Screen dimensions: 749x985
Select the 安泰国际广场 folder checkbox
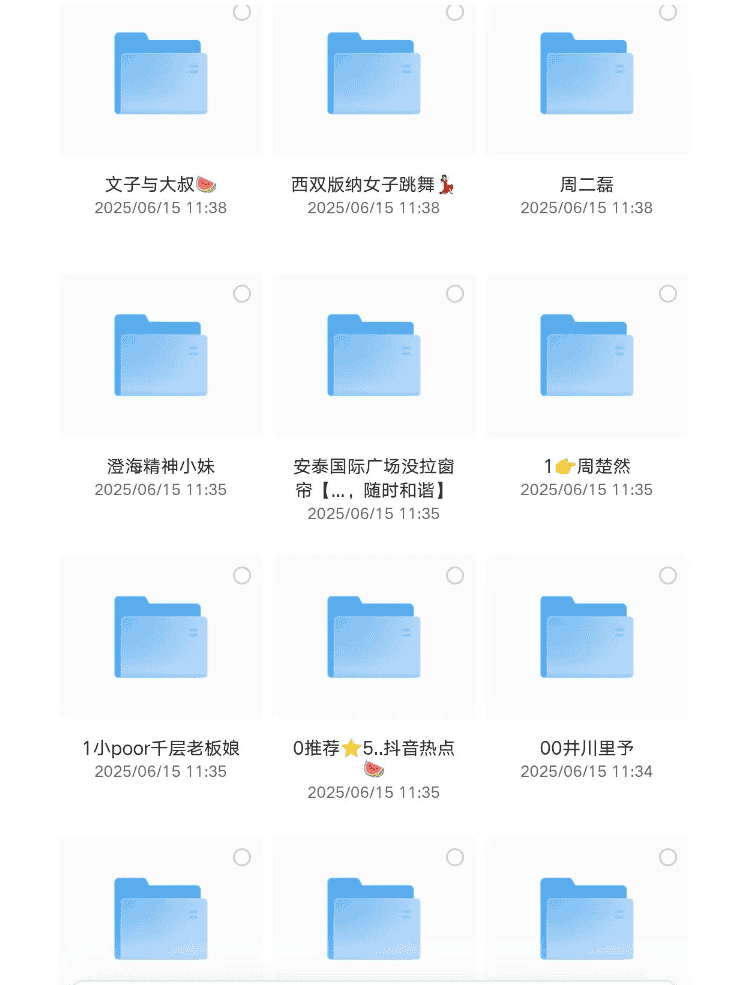pos(455,293)
